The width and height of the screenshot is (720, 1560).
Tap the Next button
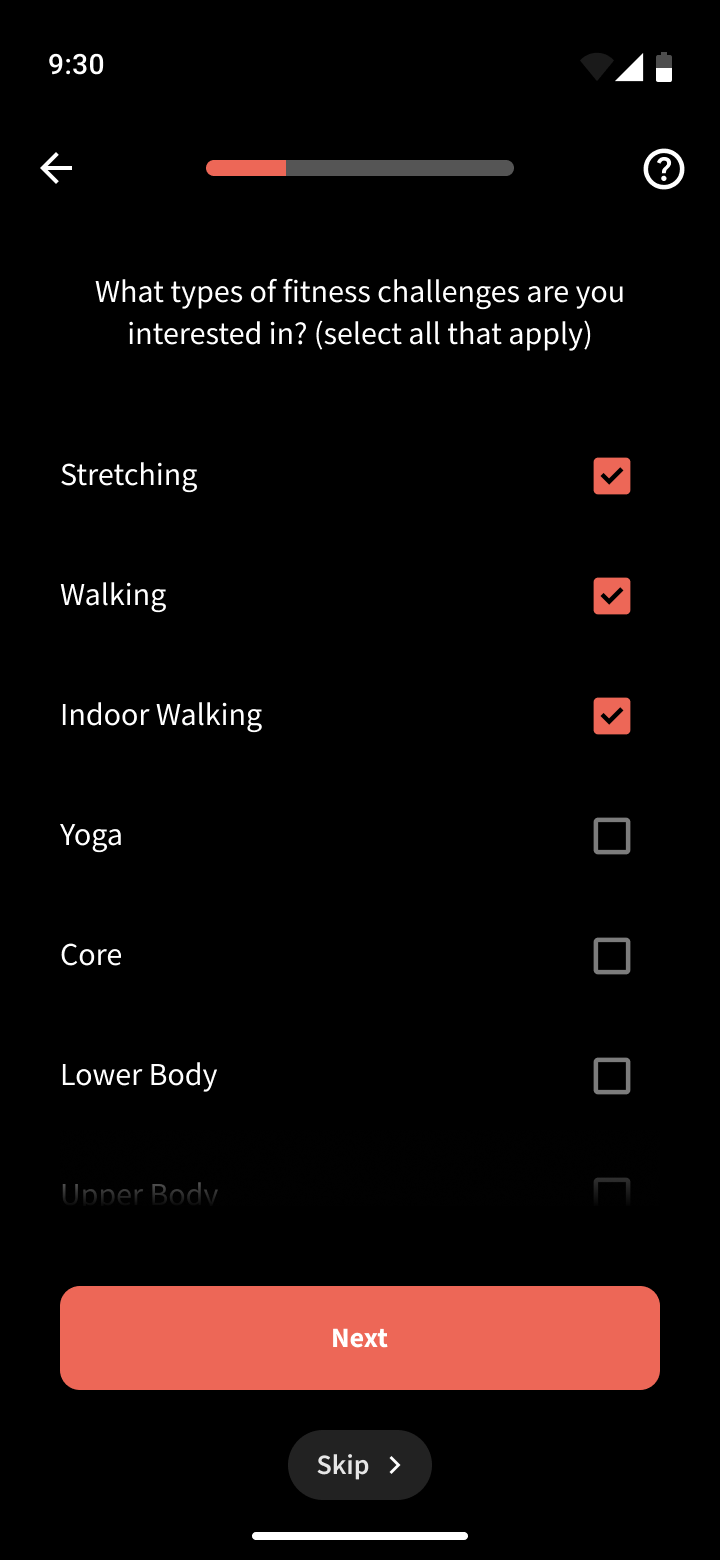tap(360, 1338)
